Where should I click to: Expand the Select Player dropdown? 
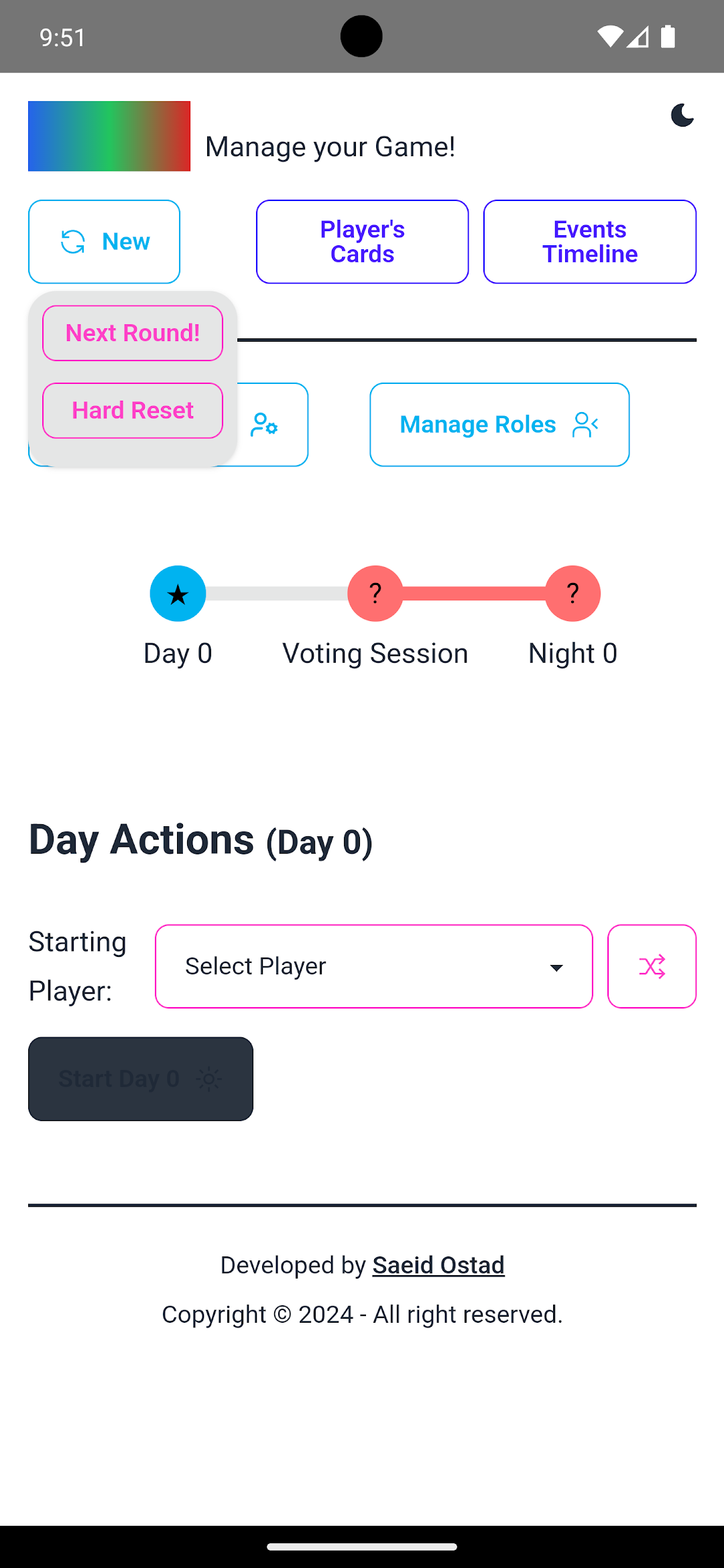pos(374,966)
